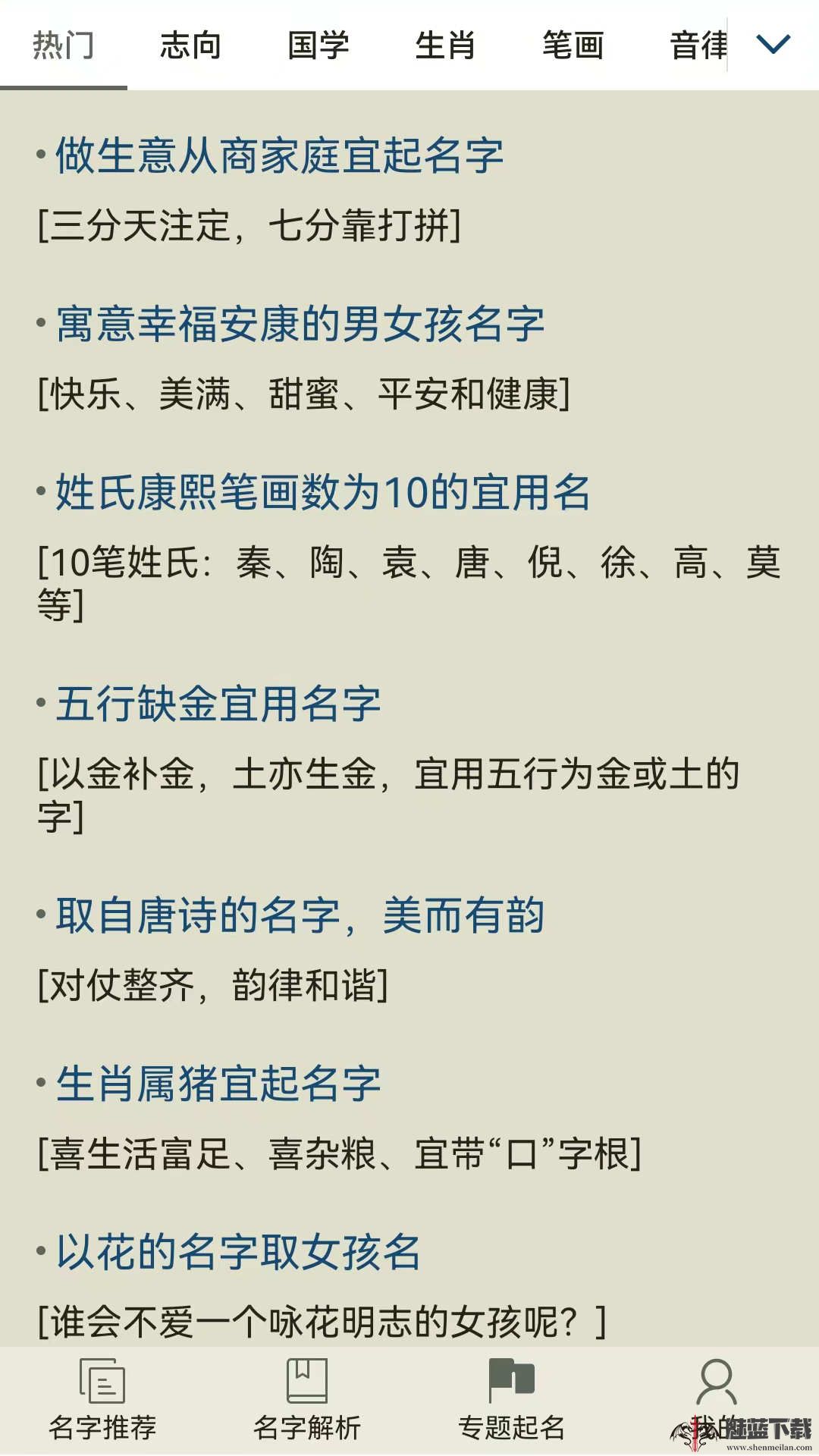Stay on the 热门 tab

click(x=65, y=45)
